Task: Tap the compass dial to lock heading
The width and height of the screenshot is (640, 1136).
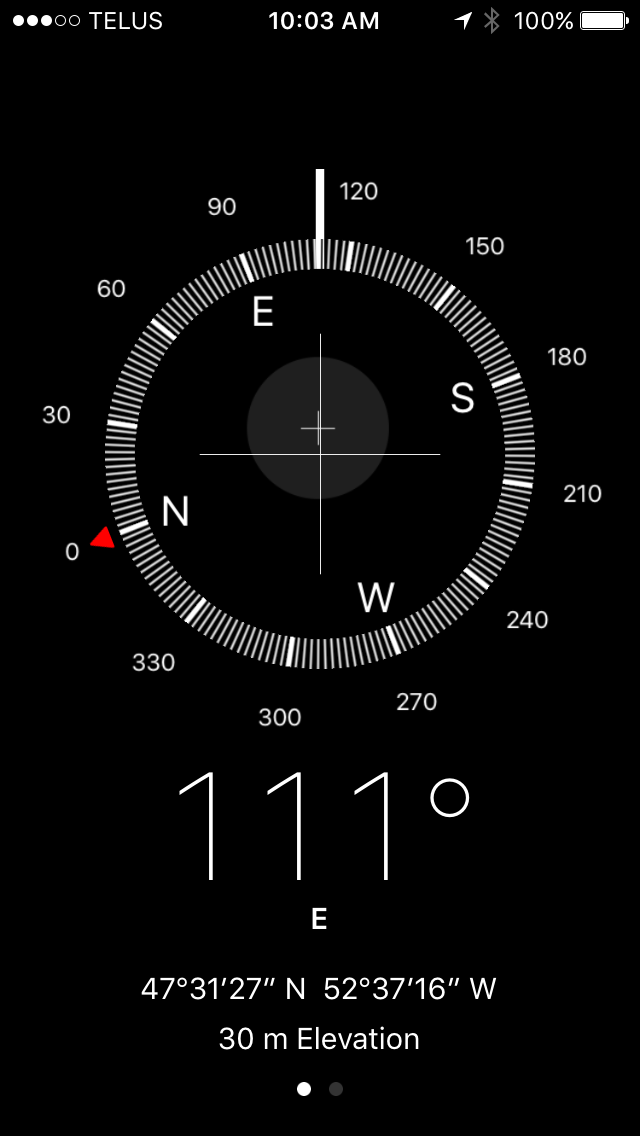Action: [x=320, y=453]
